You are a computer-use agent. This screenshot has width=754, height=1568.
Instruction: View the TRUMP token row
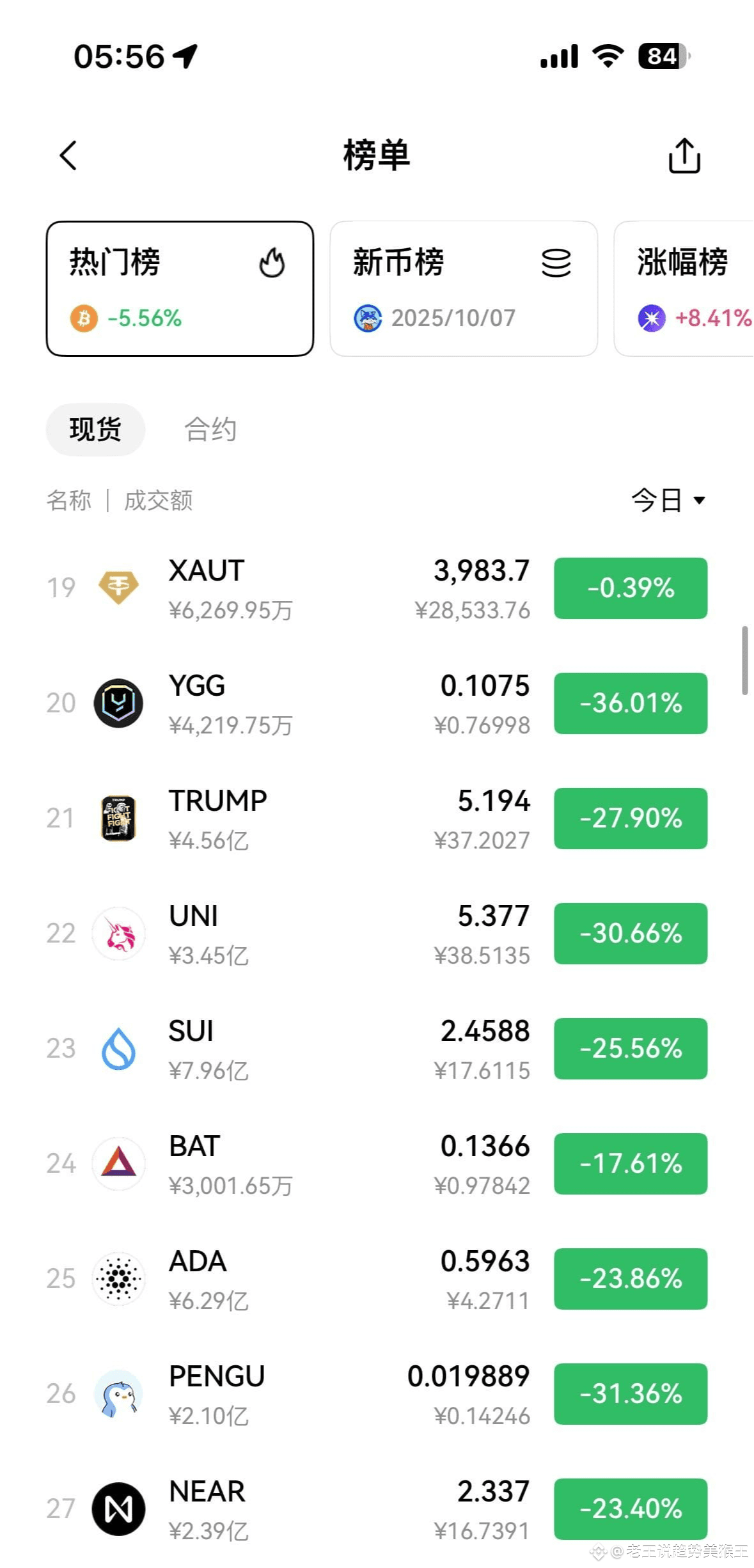click(377, 819)
